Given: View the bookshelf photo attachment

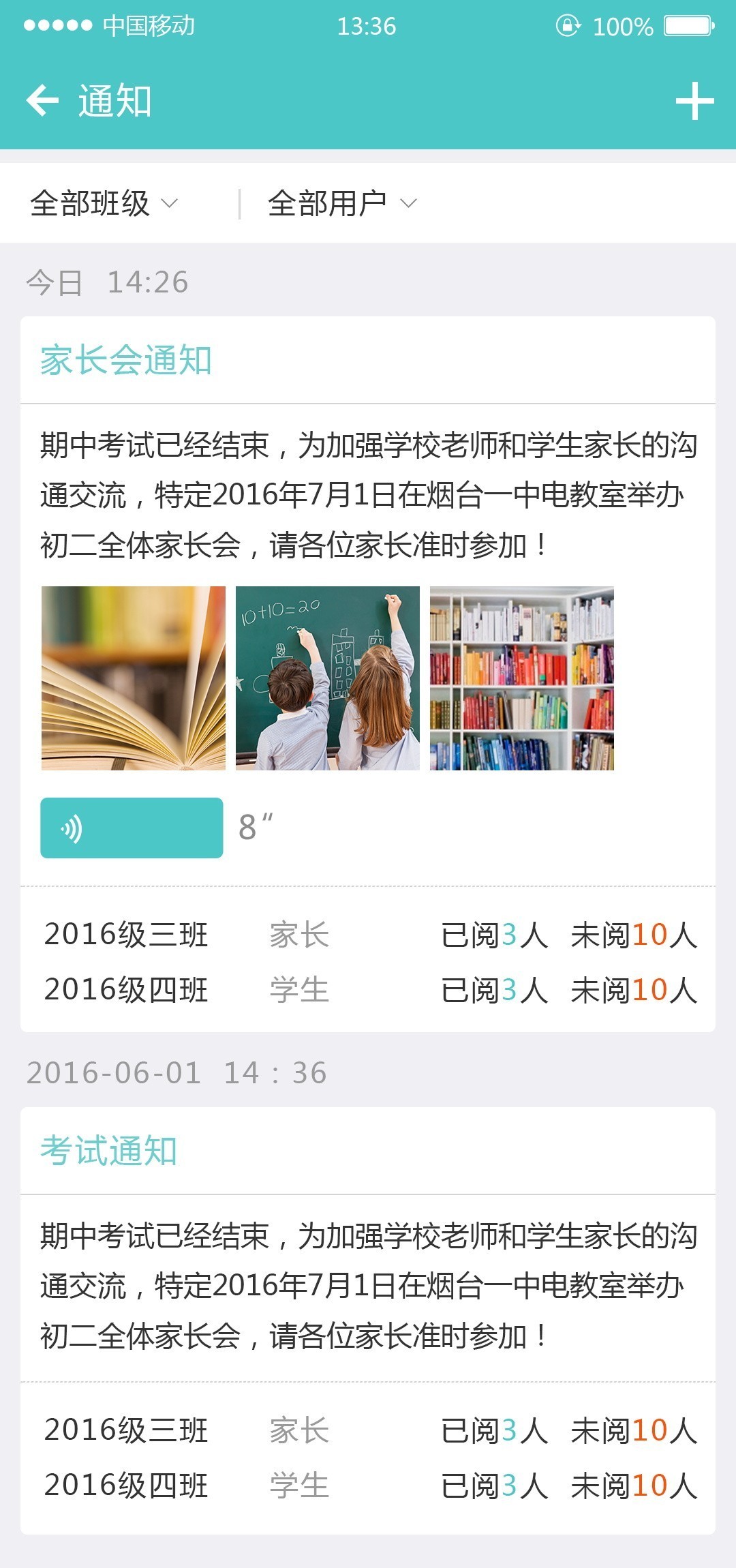Looking at the screenshot, I should click(x=522, y=678).
